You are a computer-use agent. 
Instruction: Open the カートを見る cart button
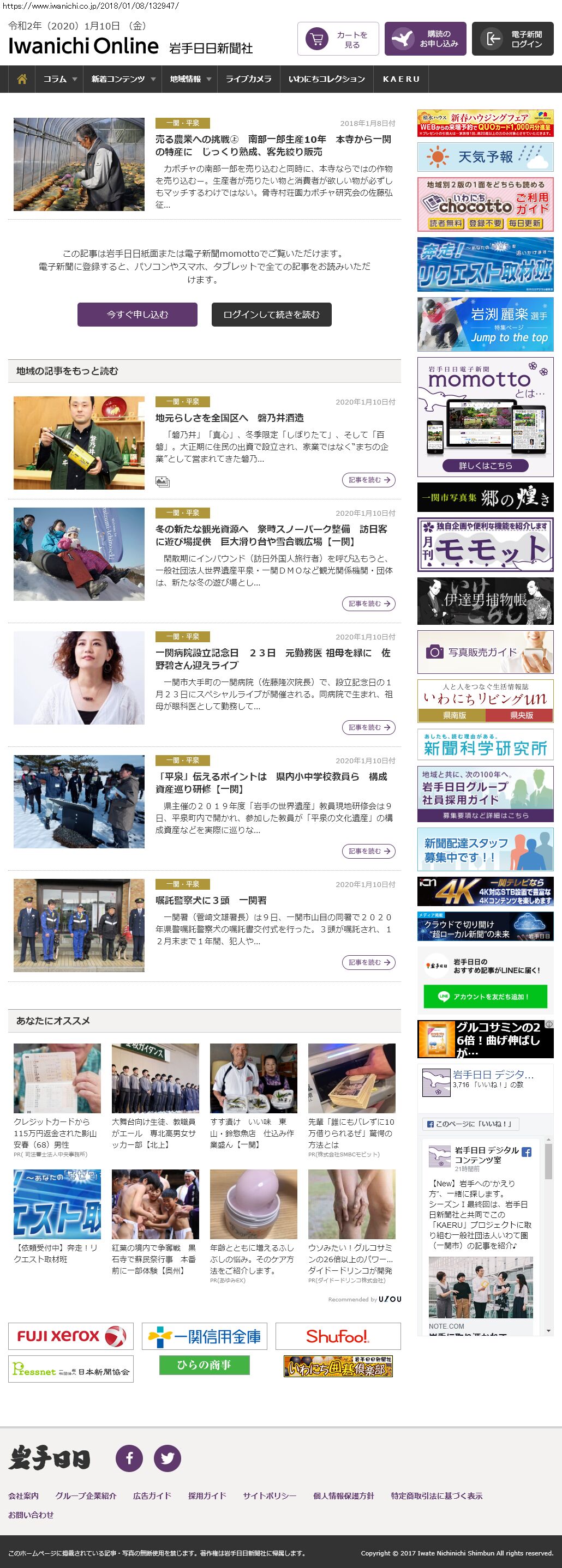pos(338,39)
